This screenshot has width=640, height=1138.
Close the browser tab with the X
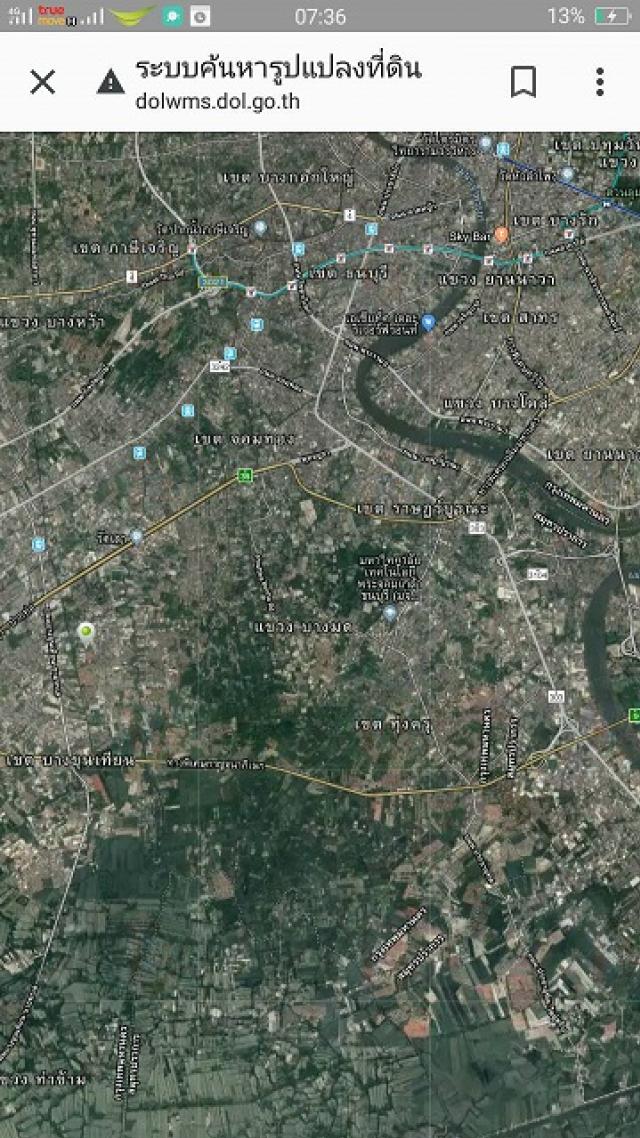point(43,82)
